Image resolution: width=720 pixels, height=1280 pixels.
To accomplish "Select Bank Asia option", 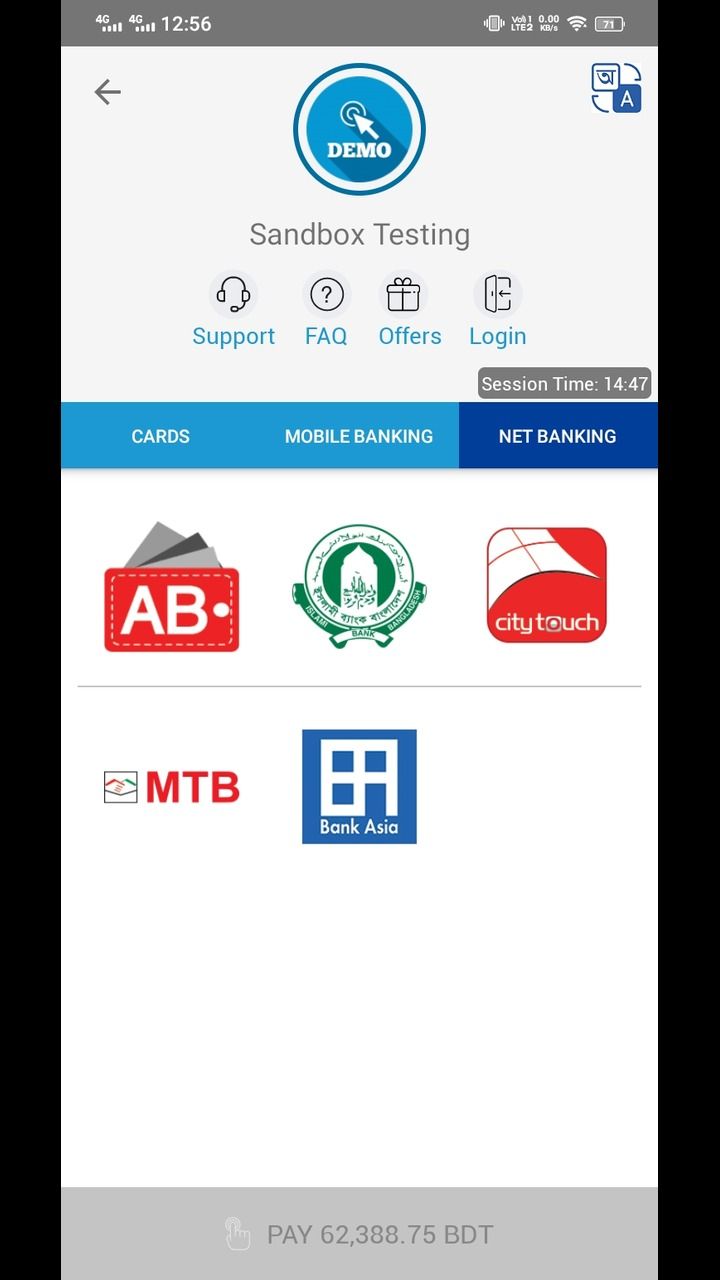I will coord(359,787).
